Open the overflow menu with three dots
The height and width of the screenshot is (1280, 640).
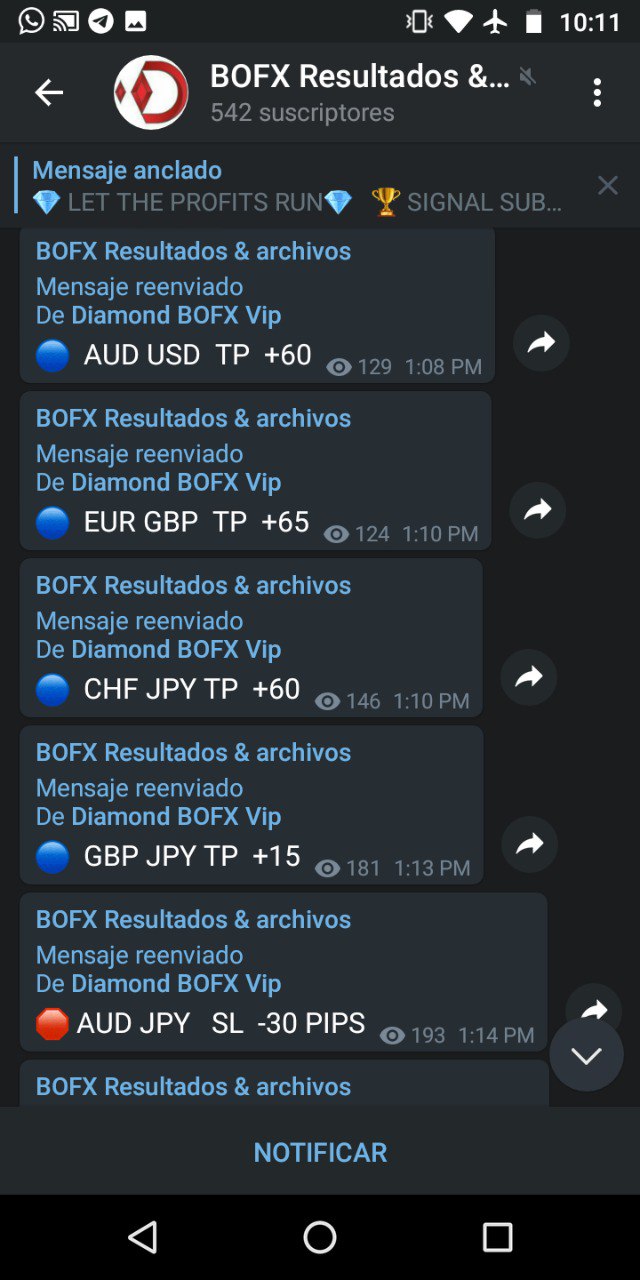pos(597,93)
